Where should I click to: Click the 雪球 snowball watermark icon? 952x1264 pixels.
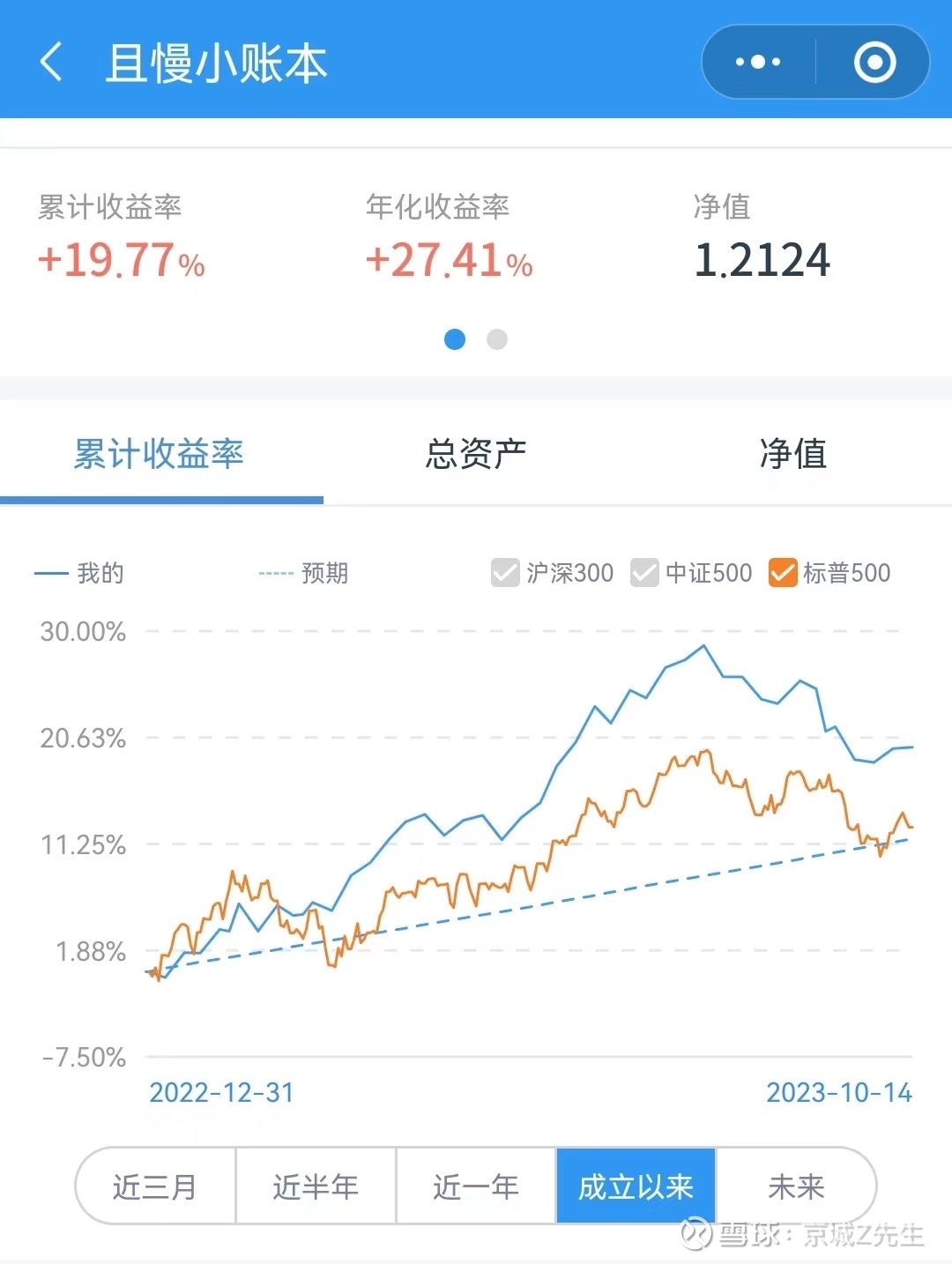click(x=697, y=1233)
